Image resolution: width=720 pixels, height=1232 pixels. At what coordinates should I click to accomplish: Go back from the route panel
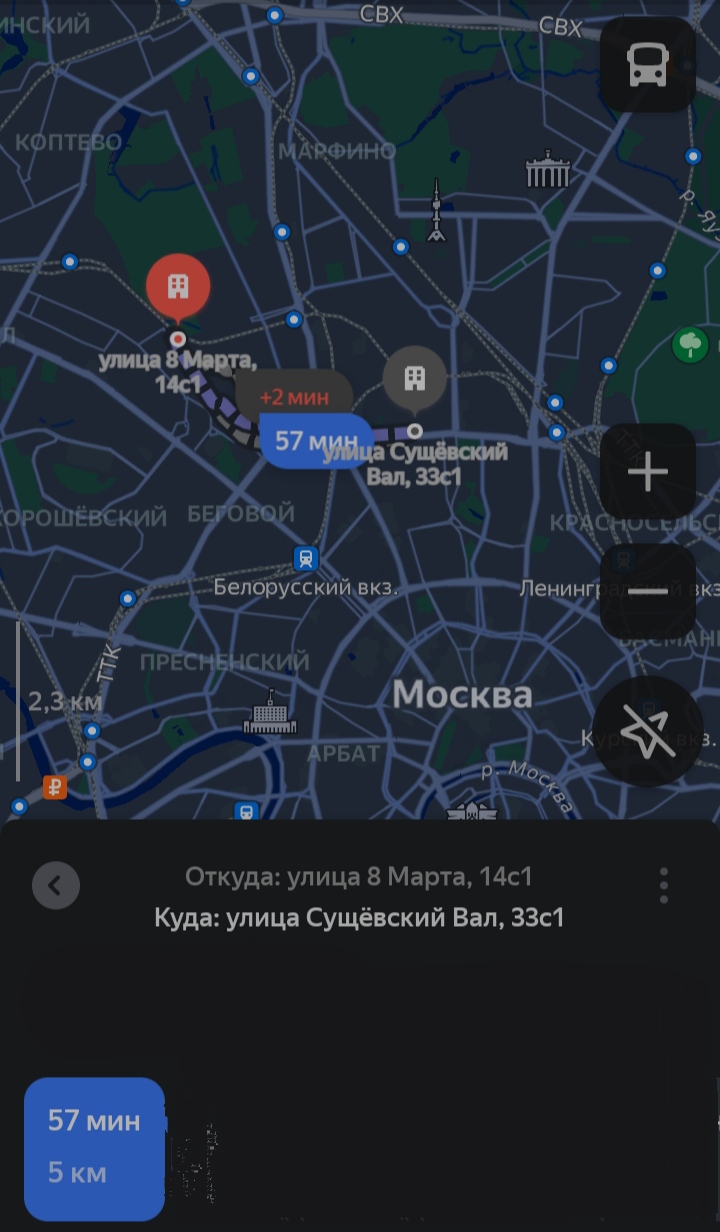(56, 885)
